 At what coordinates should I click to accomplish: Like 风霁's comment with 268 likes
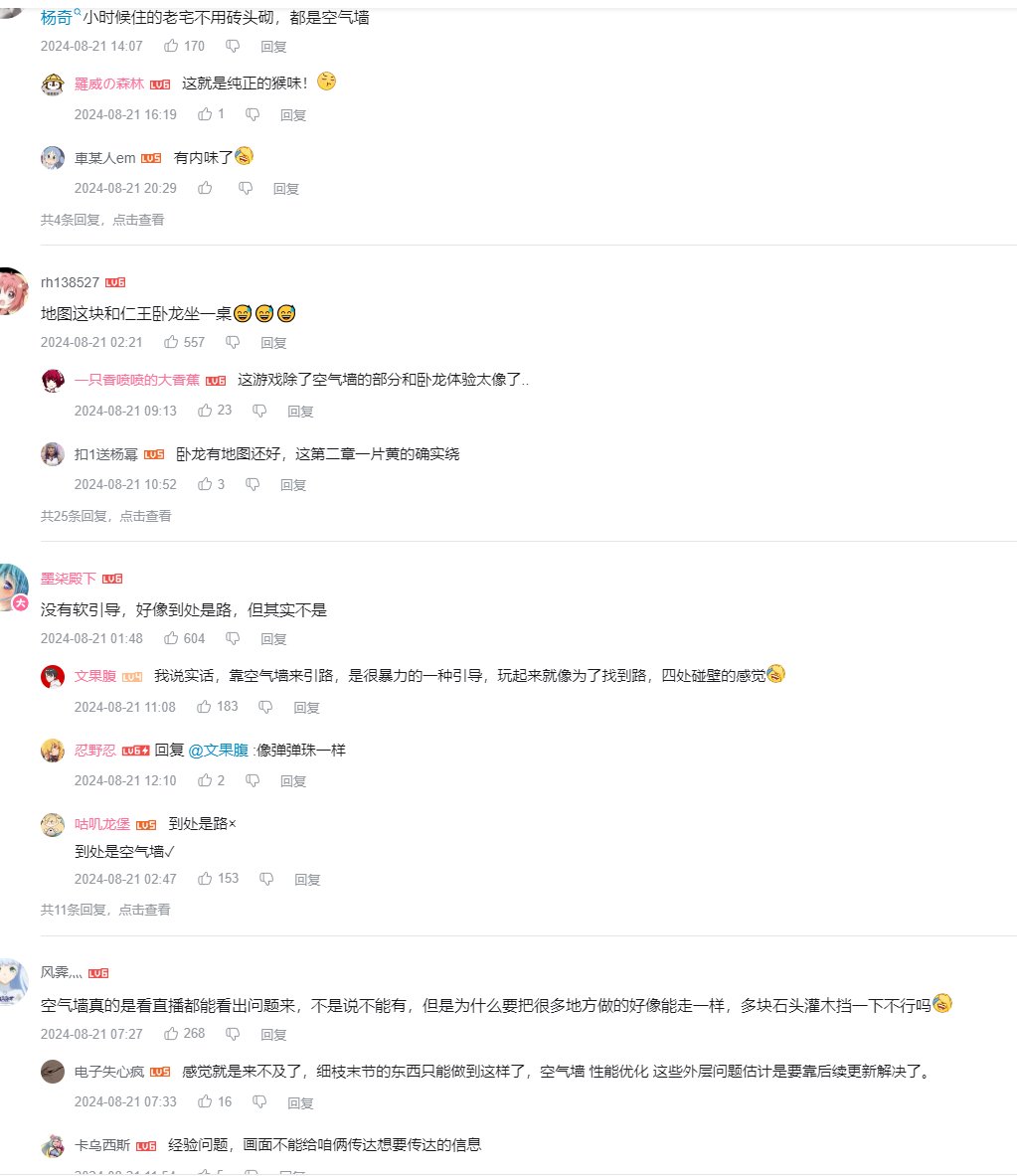click(172, 1034)
